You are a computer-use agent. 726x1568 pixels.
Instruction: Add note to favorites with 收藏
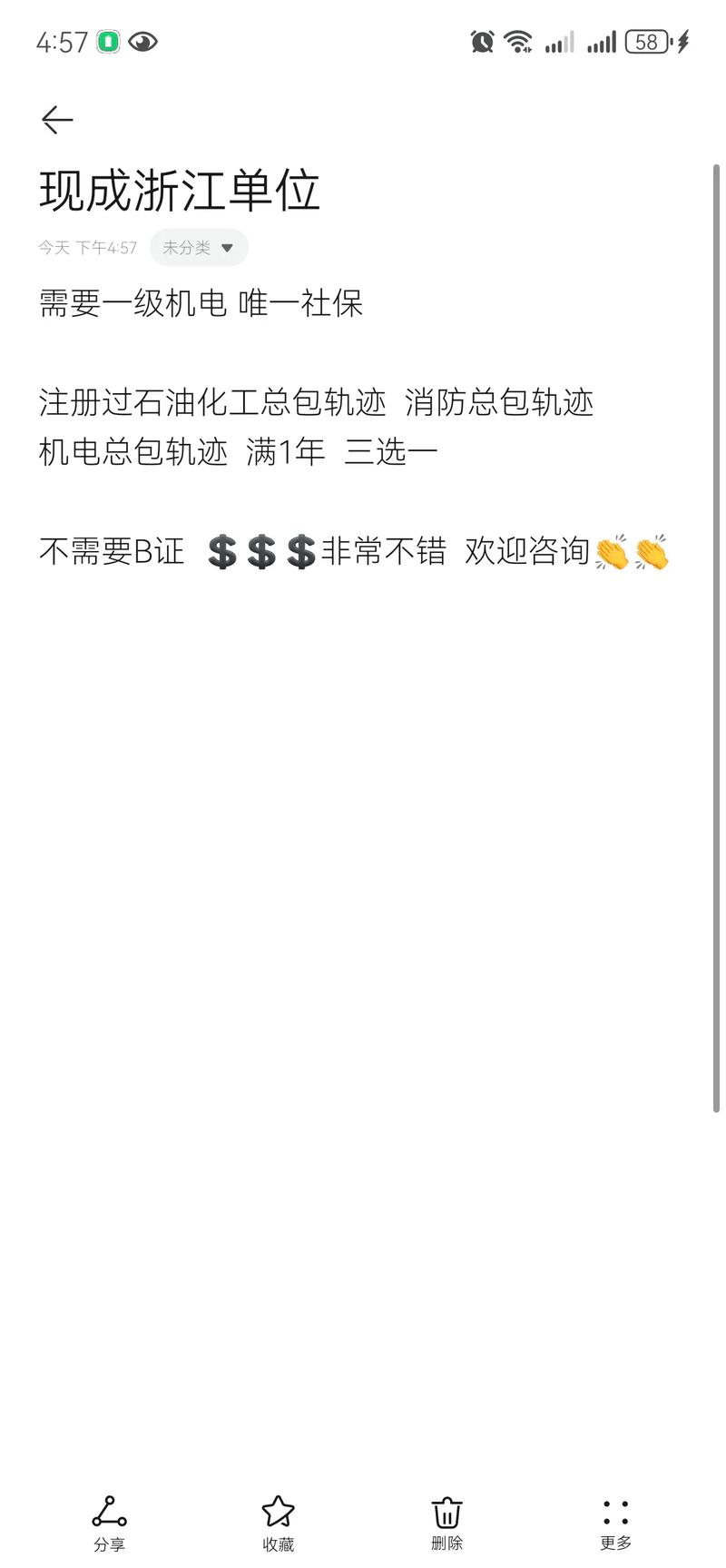tap(278, 1524)
